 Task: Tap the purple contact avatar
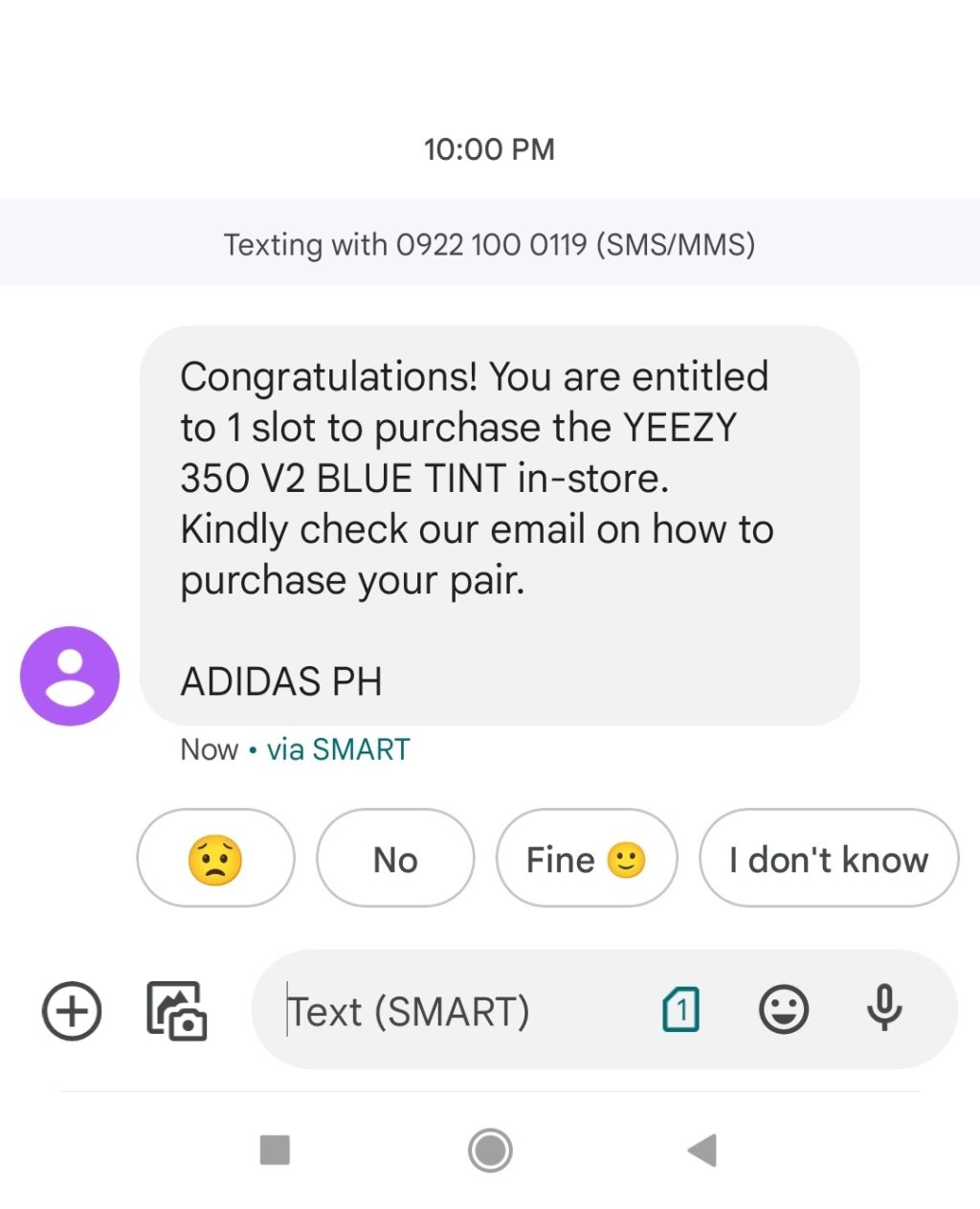70,676
